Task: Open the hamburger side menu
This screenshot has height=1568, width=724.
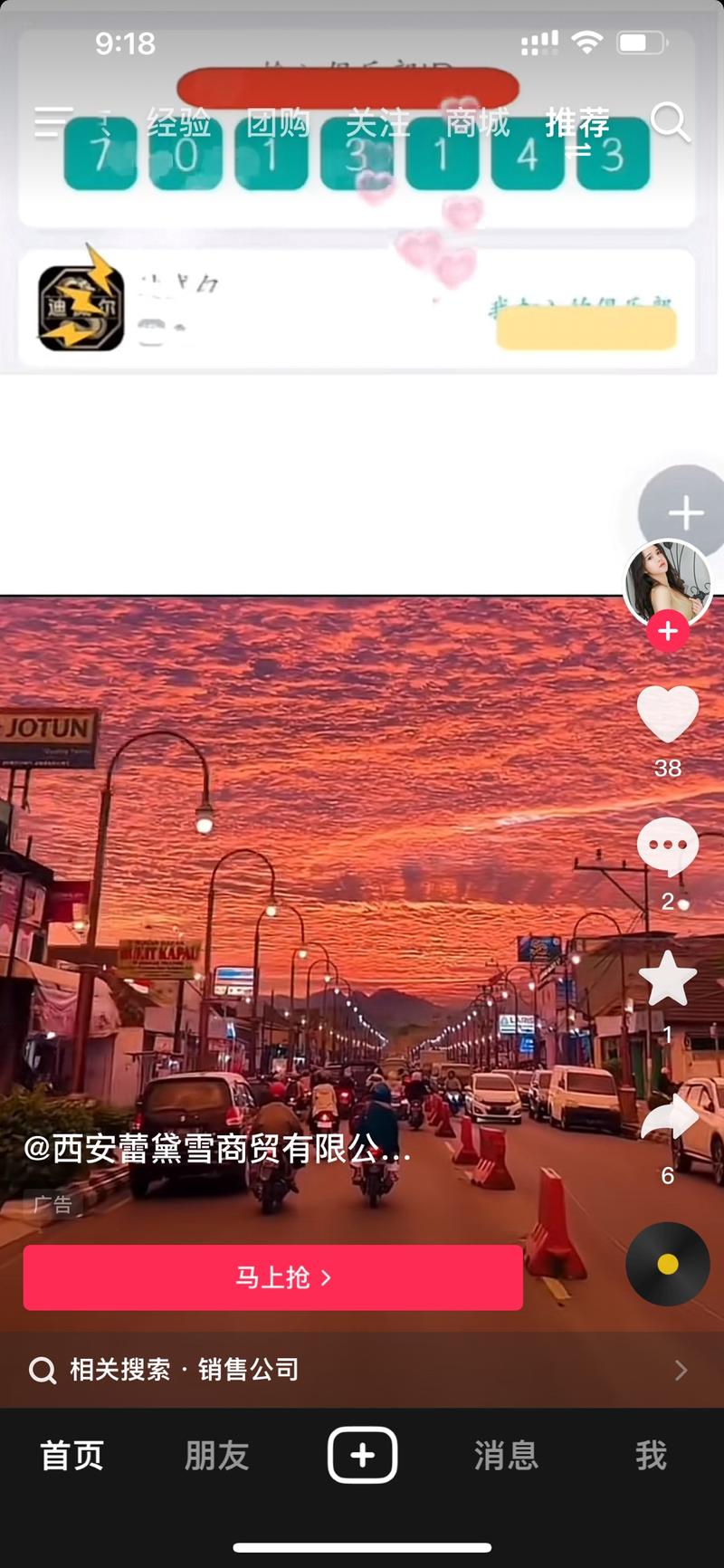Action: 53,121
